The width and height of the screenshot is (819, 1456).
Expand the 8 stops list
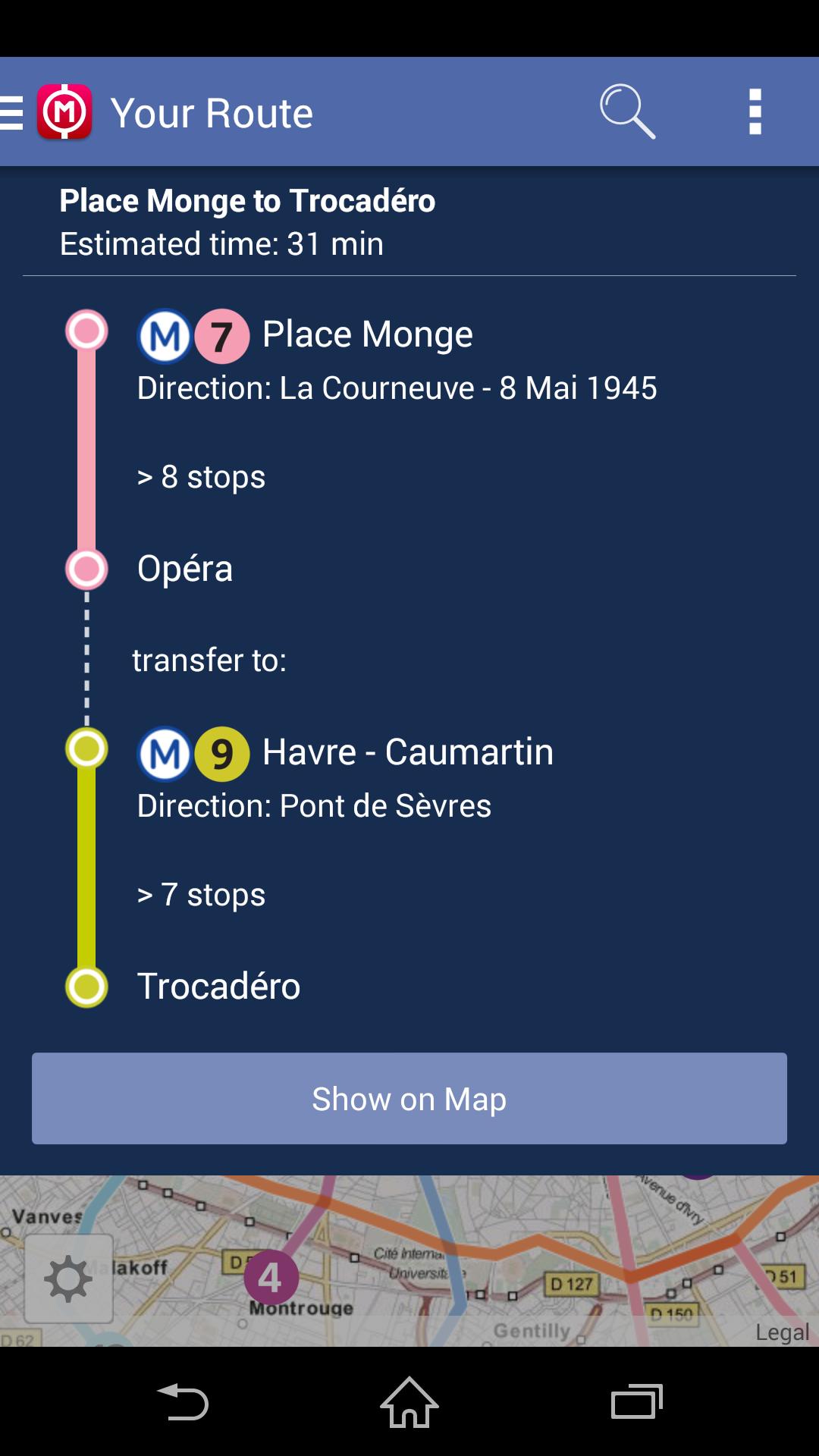tap(201, 477)
